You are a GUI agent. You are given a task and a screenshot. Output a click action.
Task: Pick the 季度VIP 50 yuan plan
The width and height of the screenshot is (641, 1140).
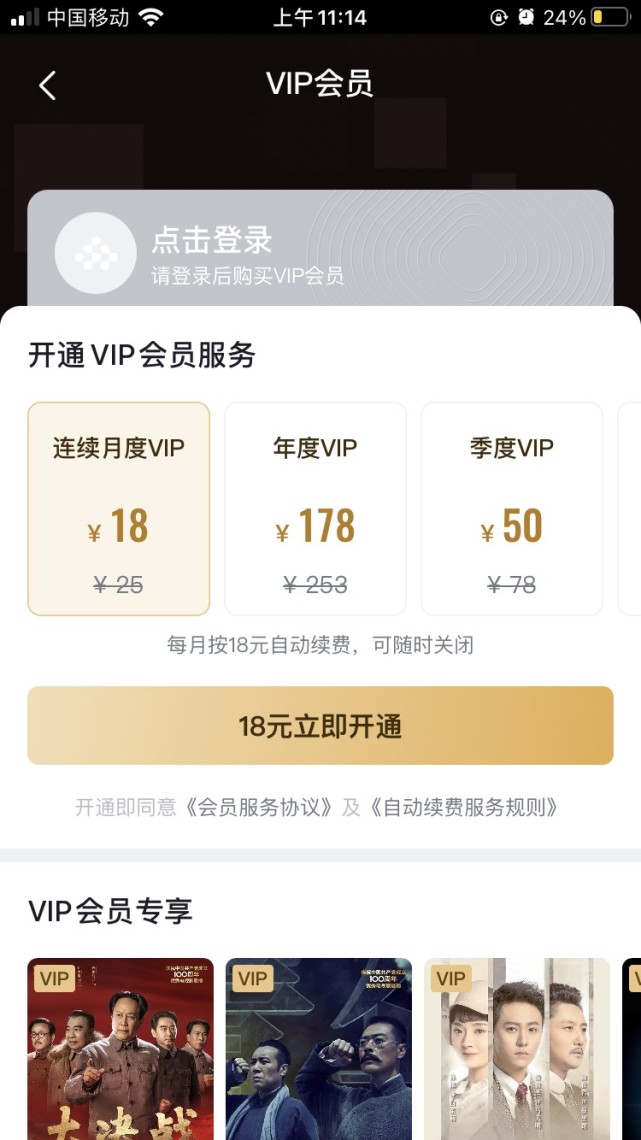(x=511, y=509)
